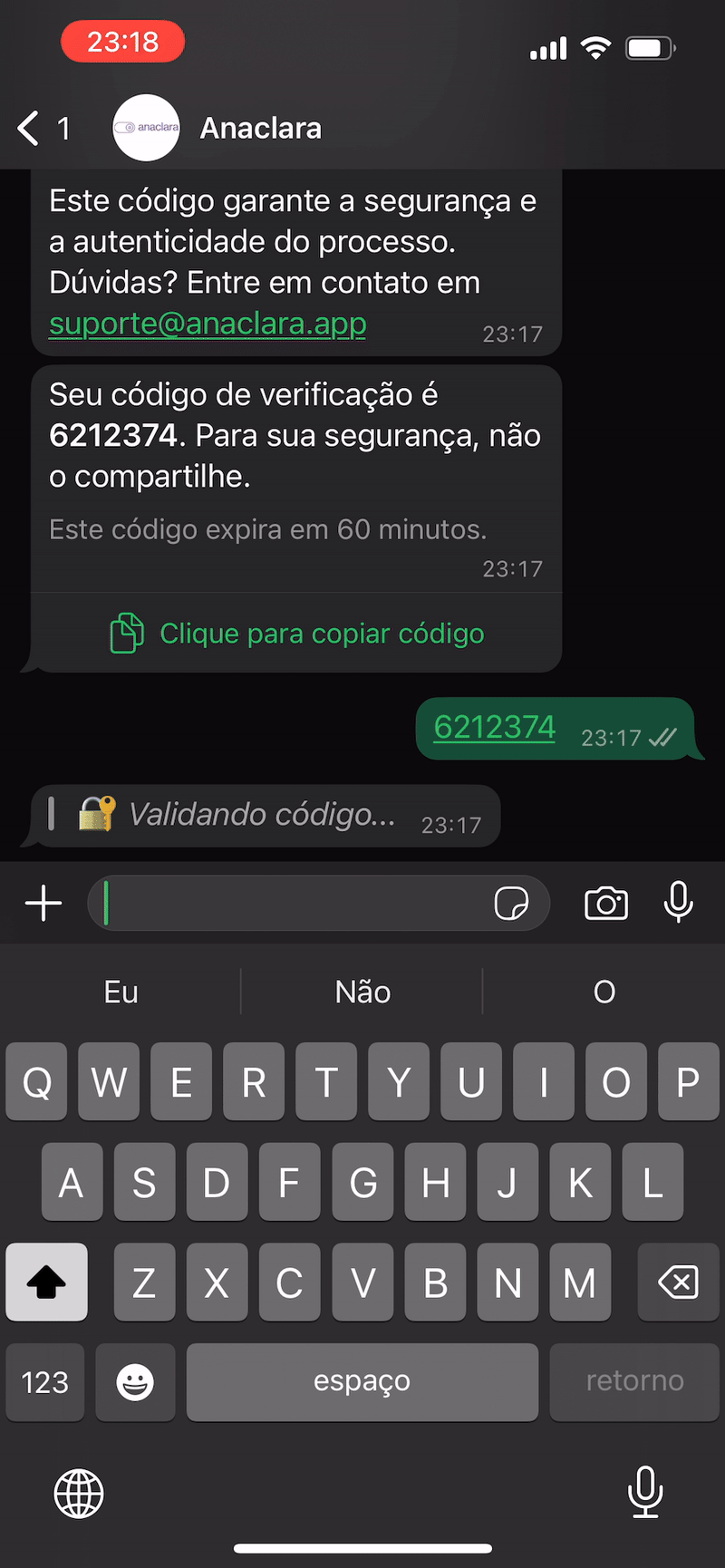This screenshot has height=1568, width=725.
Task: Record a voice message
Action: (679, 903)
